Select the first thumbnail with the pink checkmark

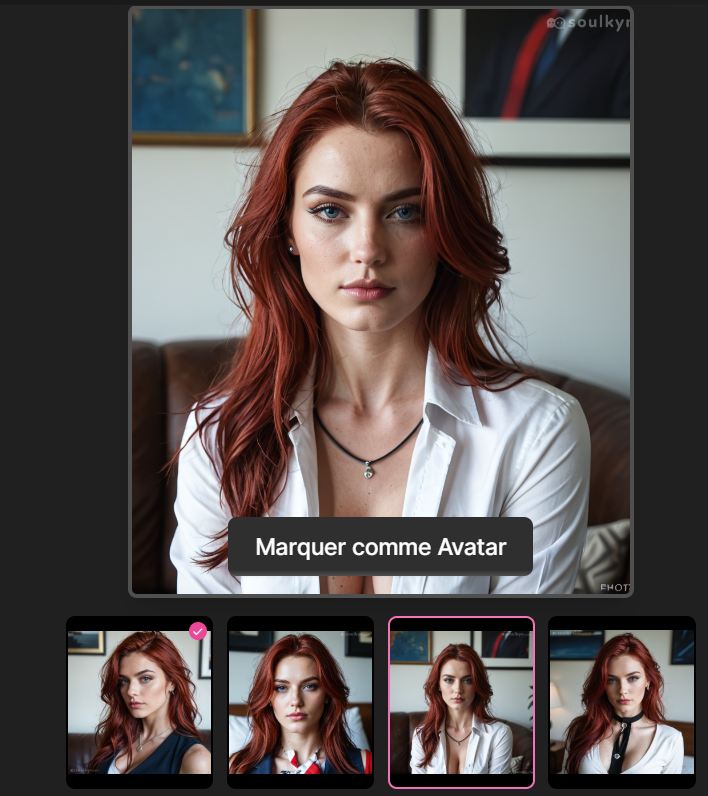point(139,702)
